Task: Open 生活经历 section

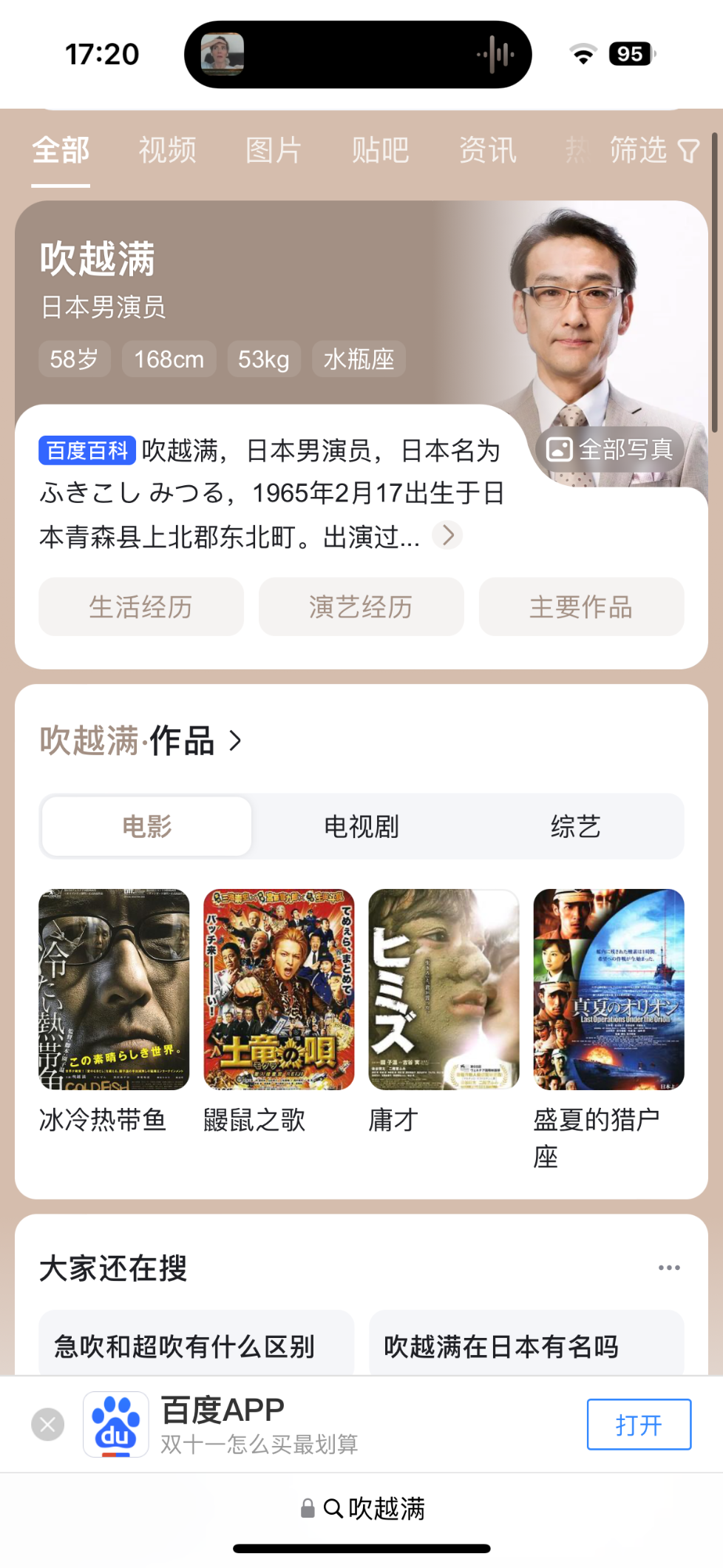Action: point(140,606)
